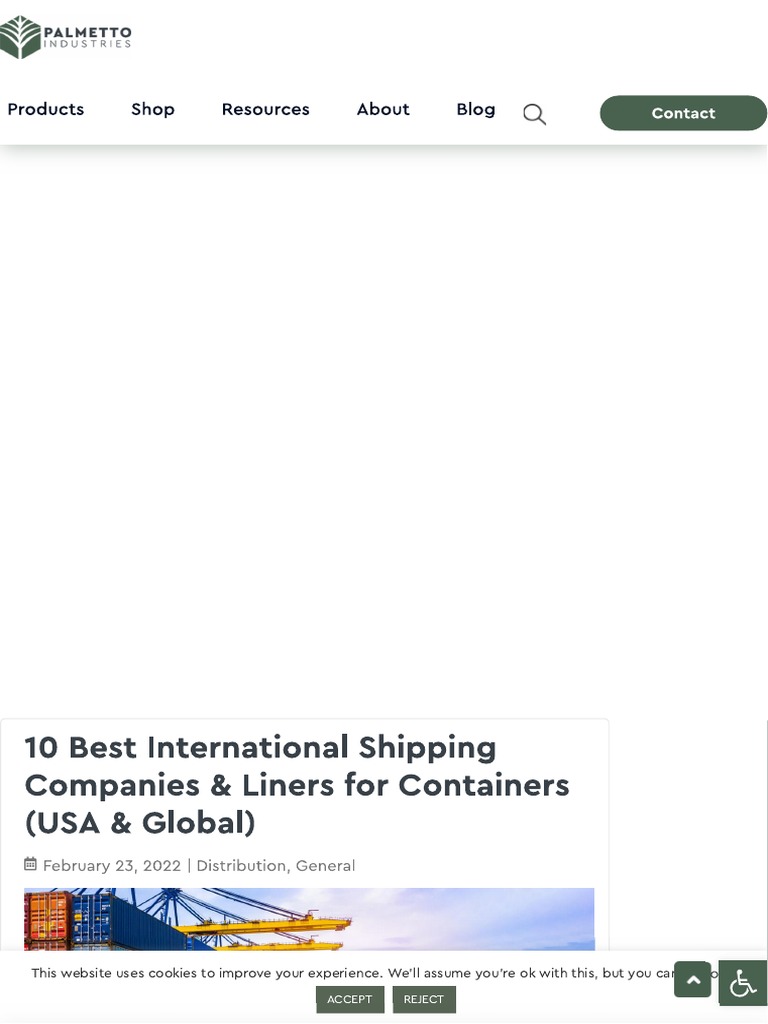The height and width of the screenshot is (1024, 768).
Task: Open the shipping containers article image
Action: pos(309,920)
